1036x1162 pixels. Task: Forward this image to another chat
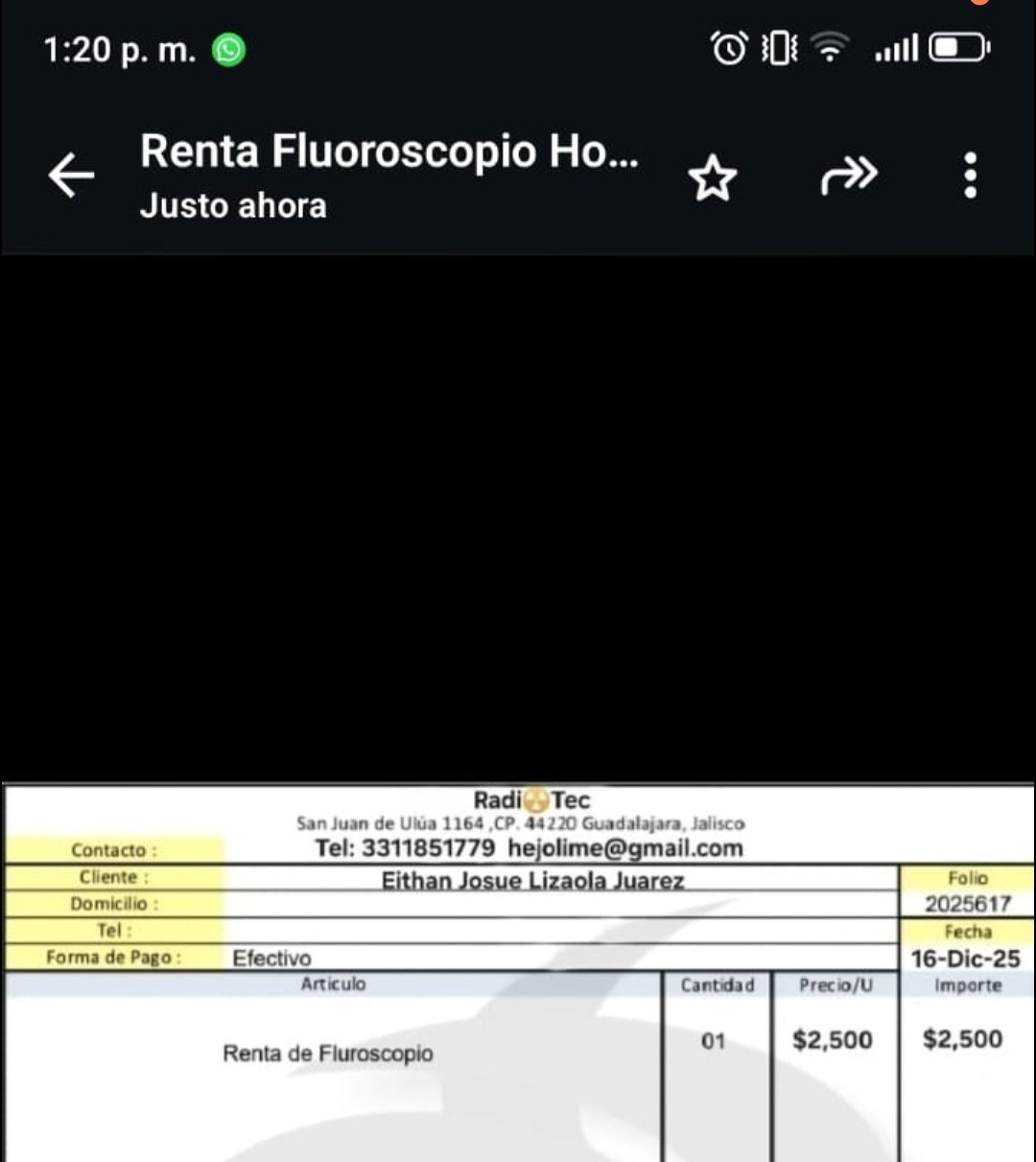[849, 176]
